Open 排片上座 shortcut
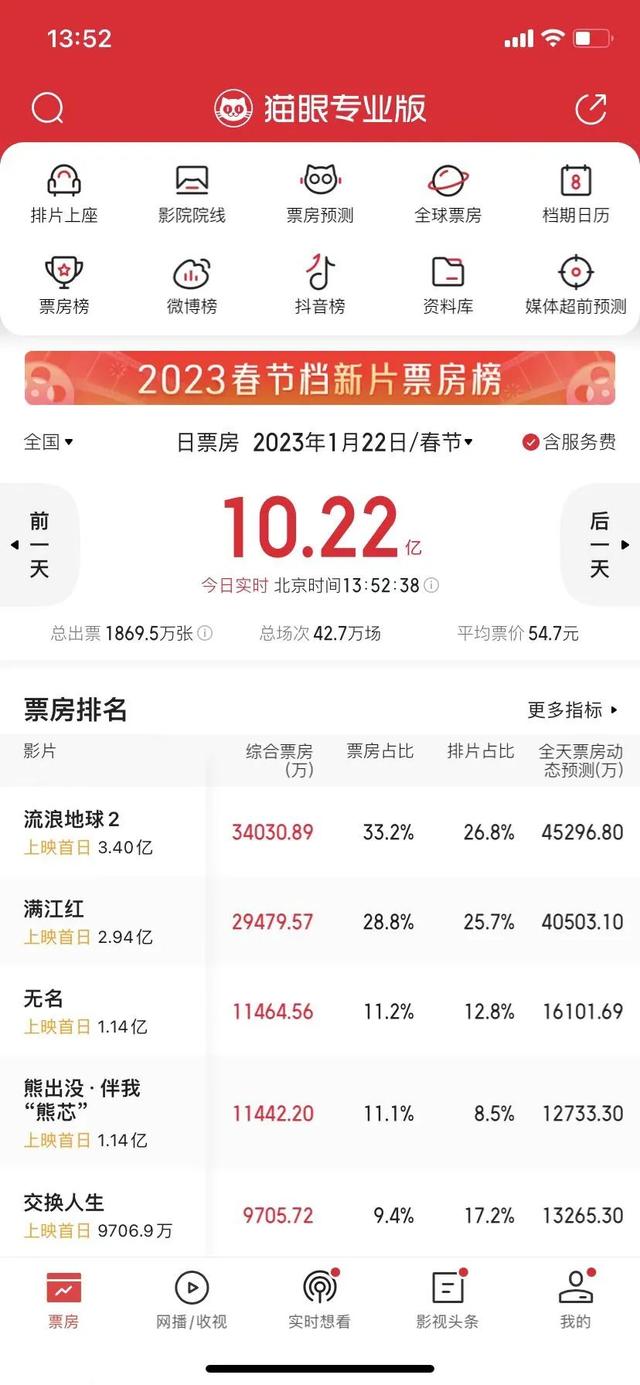640x1385 pixels. coord(64,194)
